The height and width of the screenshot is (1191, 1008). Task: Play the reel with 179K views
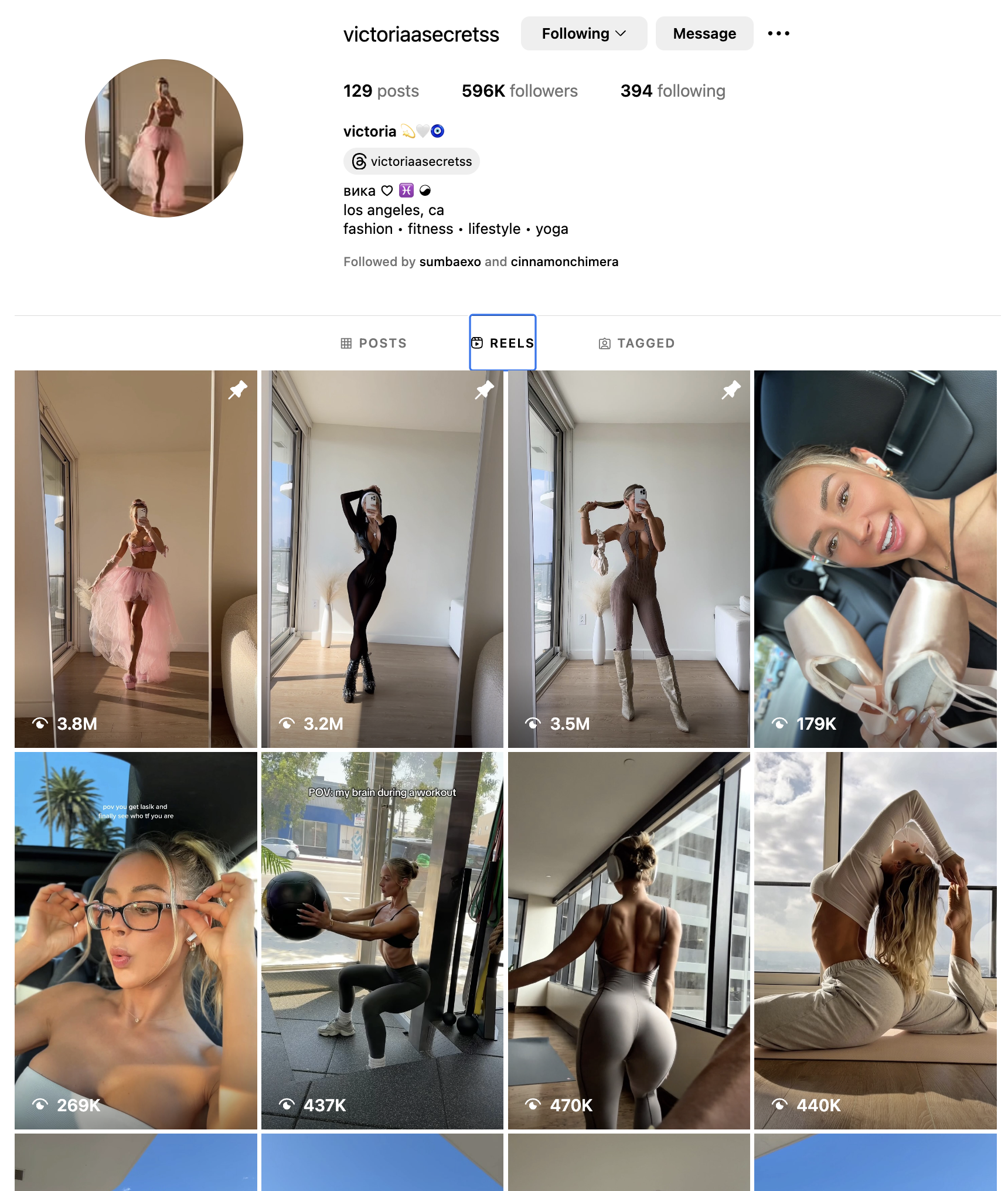click(x=875, y=559)
